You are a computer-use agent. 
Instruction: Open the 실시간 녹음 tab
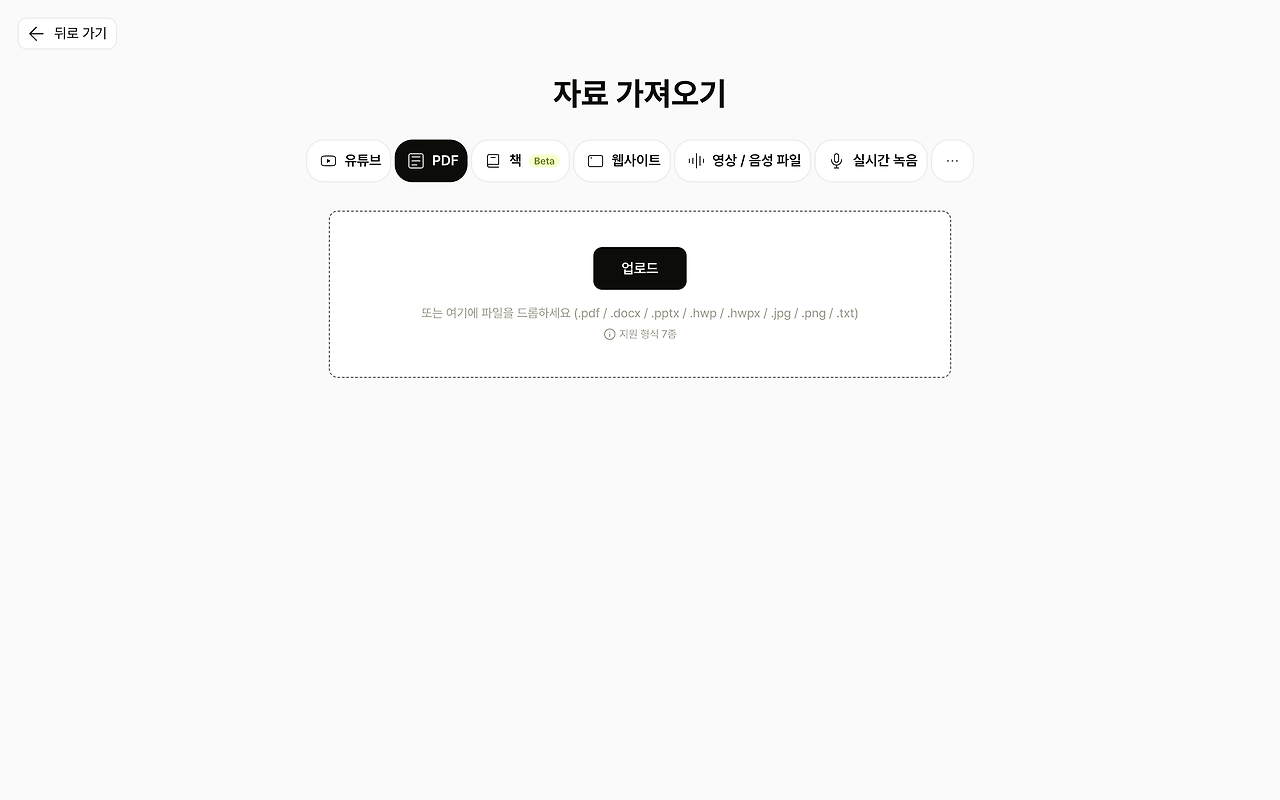coord(871,161)
